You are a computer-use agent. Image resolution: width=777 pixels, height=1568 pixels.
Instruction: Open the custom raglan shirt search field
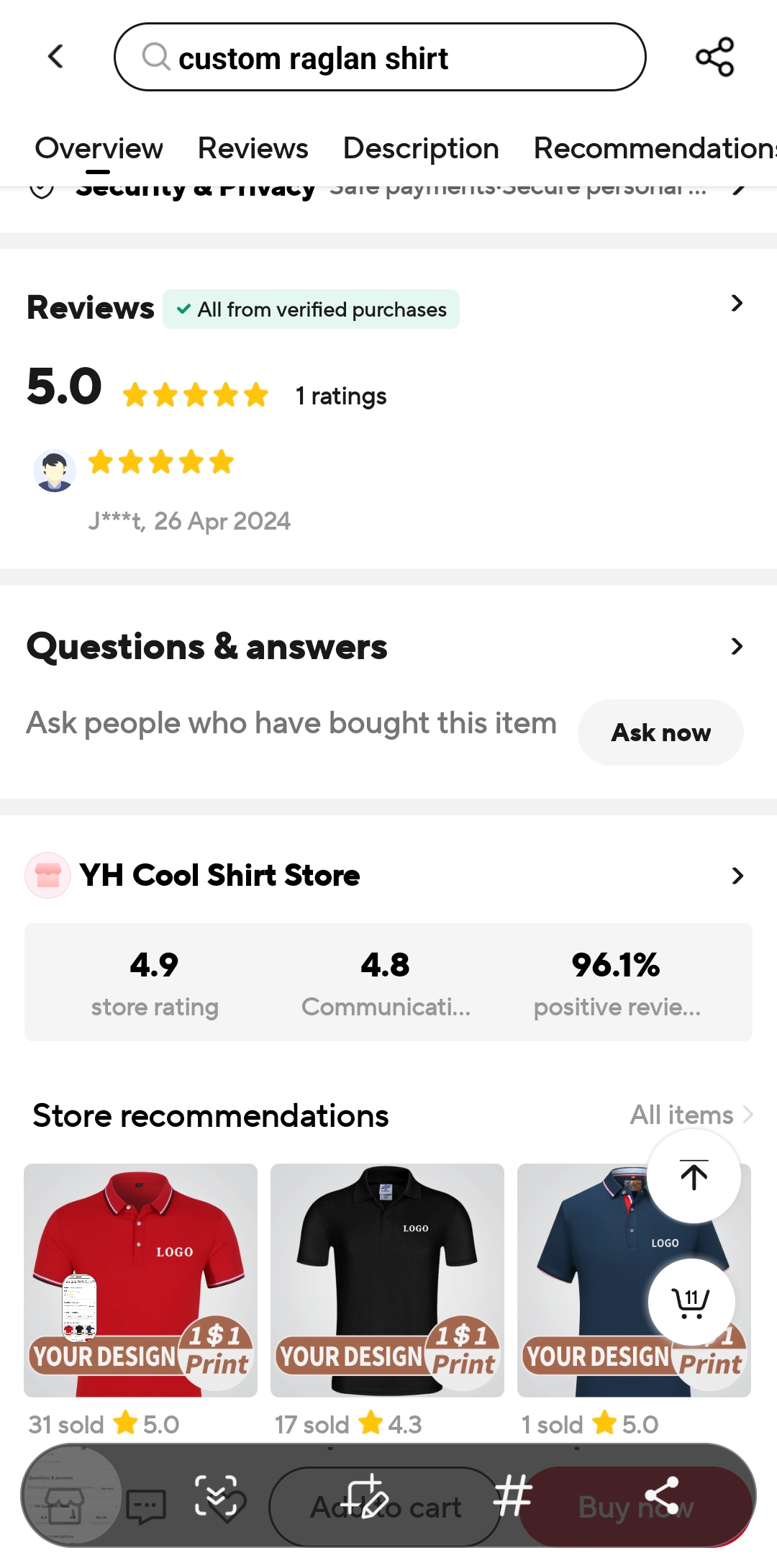[380, 57]
